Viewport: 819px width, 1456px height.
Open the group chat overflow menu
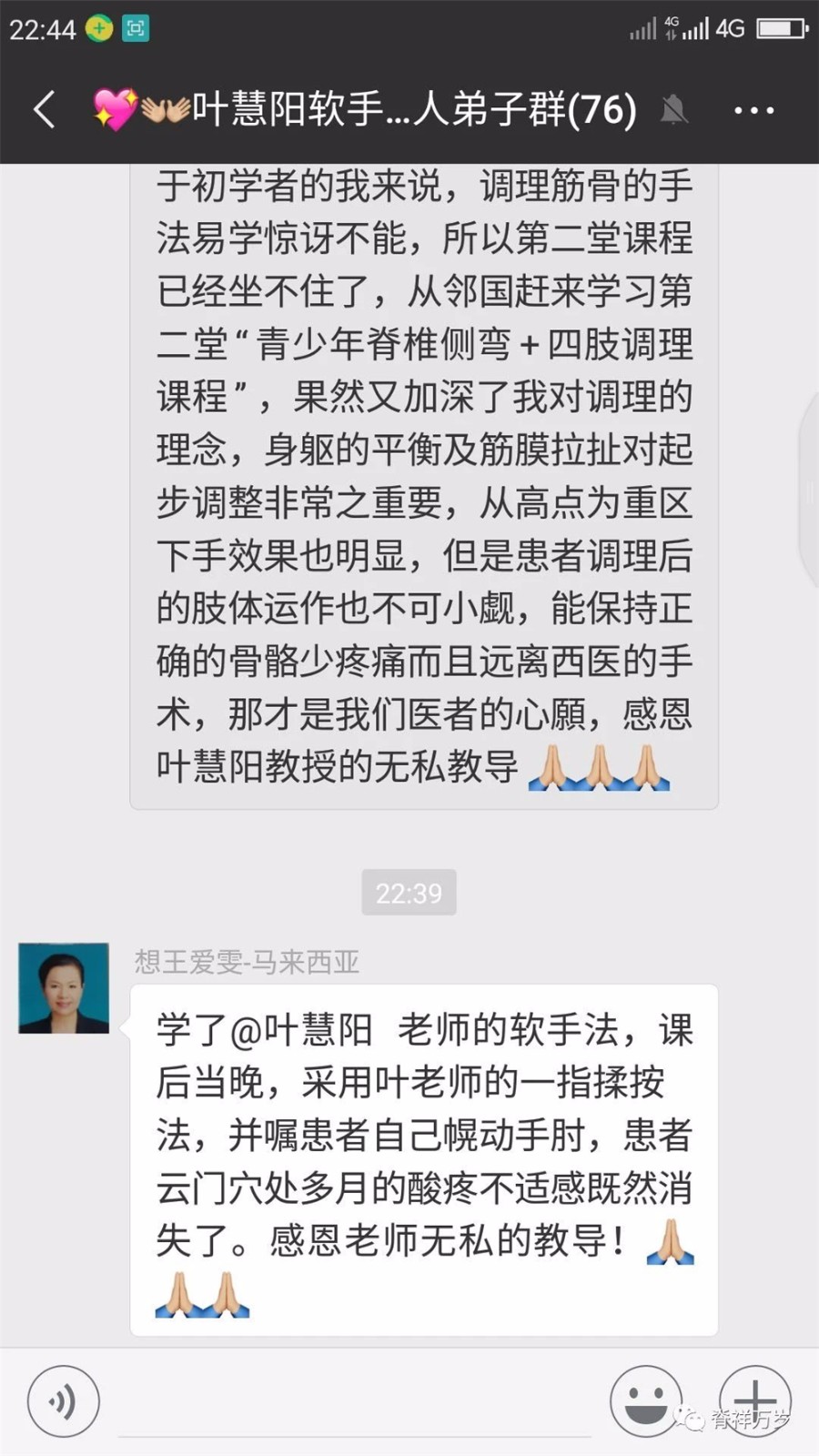pyautogui.click(x=753, y=110)
